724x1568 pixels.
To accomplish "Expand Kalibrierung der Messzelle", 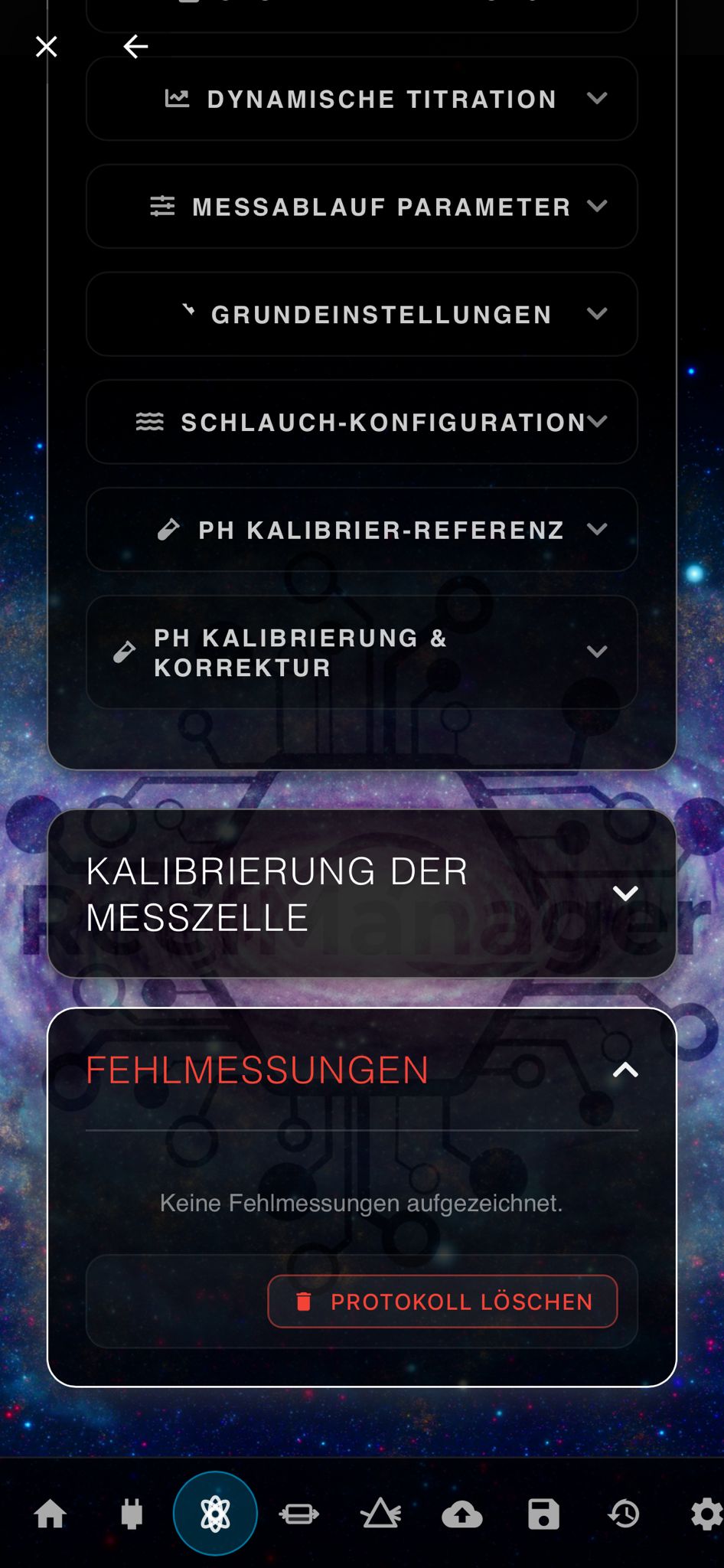I will pos(361,893).
